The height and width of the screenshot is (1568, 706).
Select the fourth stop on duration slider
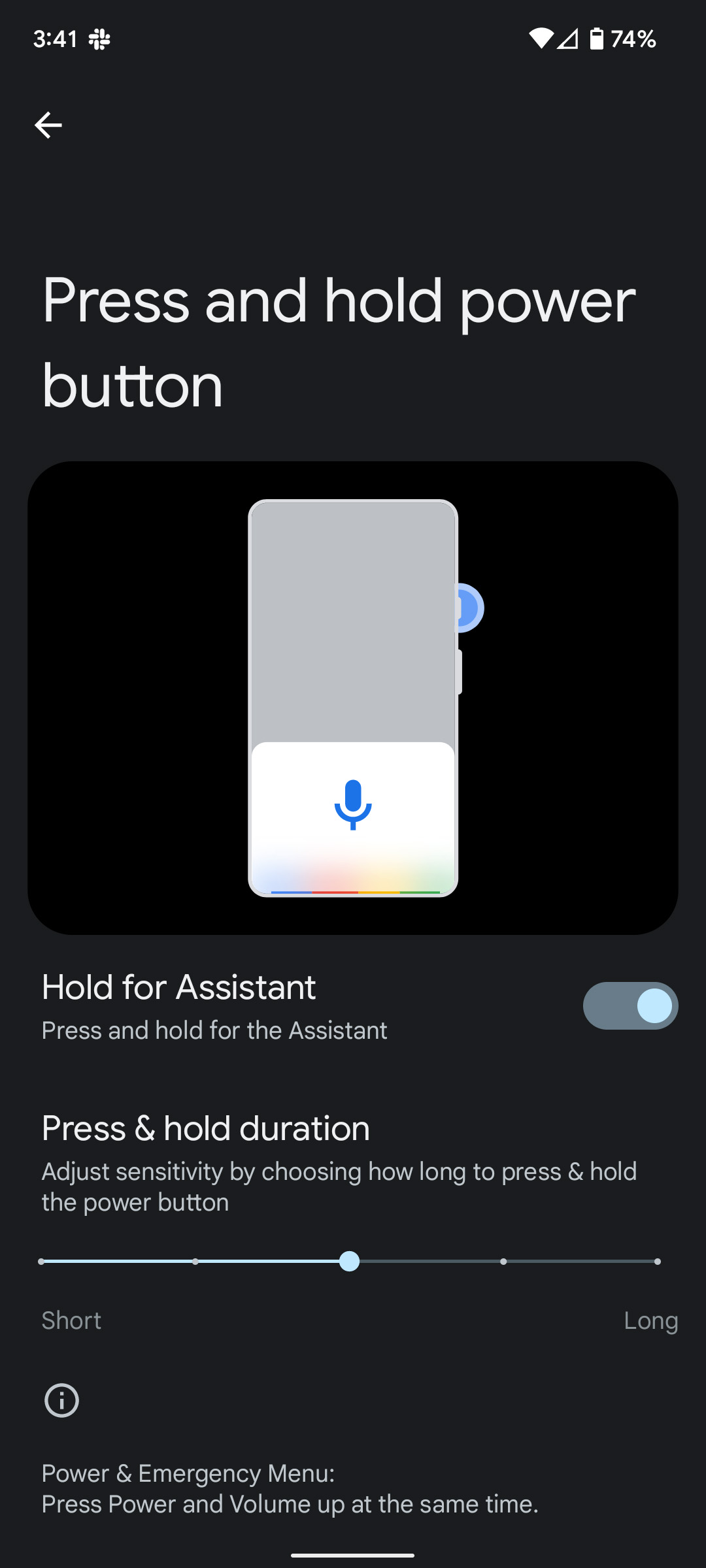click(503, 1262)
